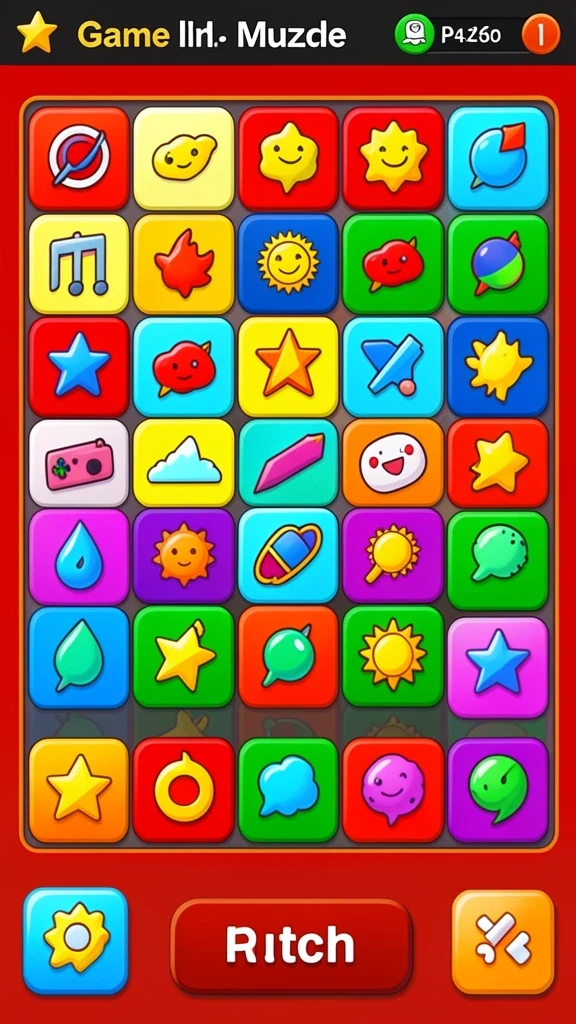The height and width of the screenshot is (1024, 576).
Task: Select the green teardrop on blue tile
Action: [78, 658]
